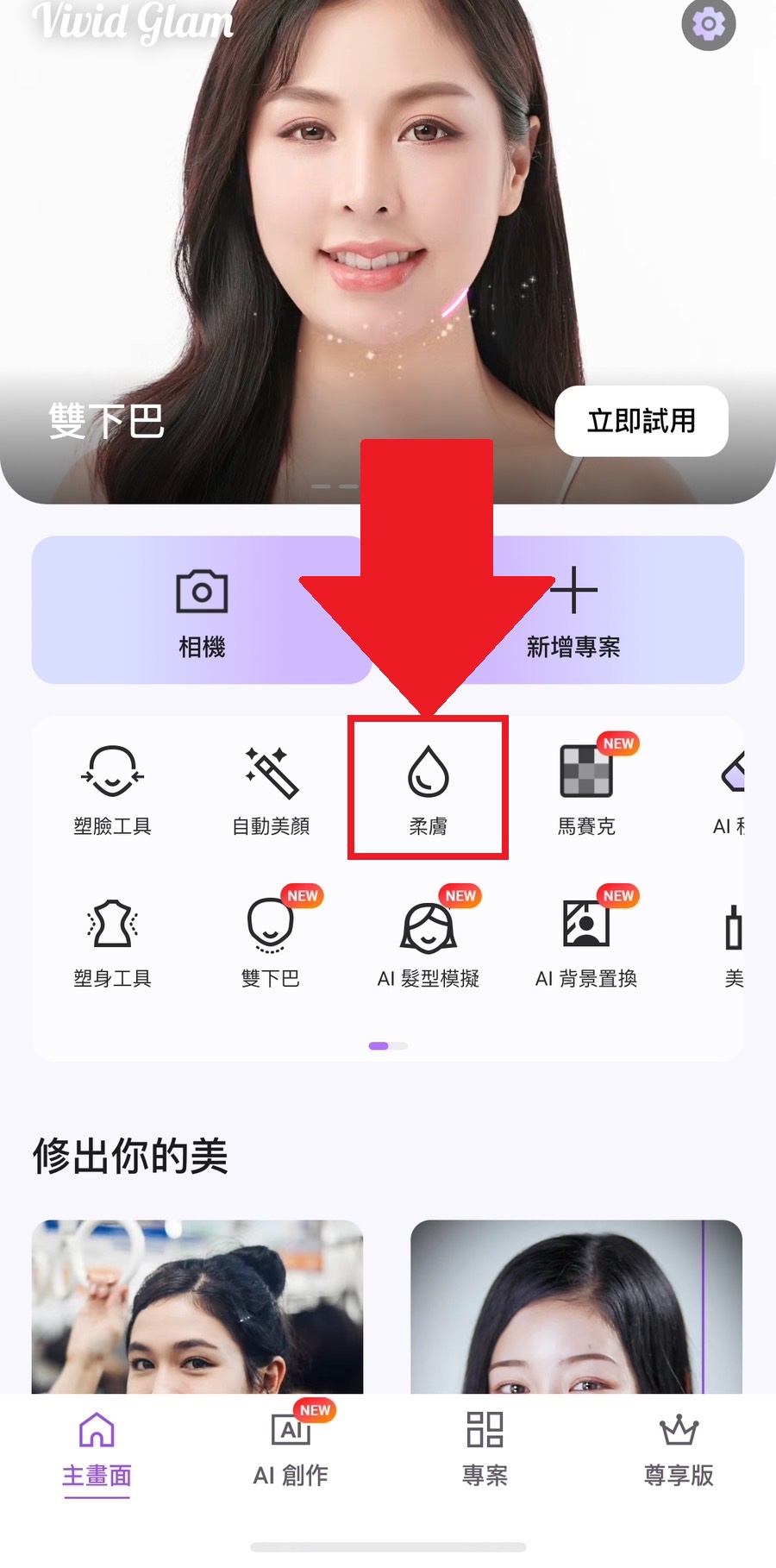The height and width of the screenshot is (1568, 776).
Task: Switch to the AI 創作 tab
Action: tap(291, 1451)
